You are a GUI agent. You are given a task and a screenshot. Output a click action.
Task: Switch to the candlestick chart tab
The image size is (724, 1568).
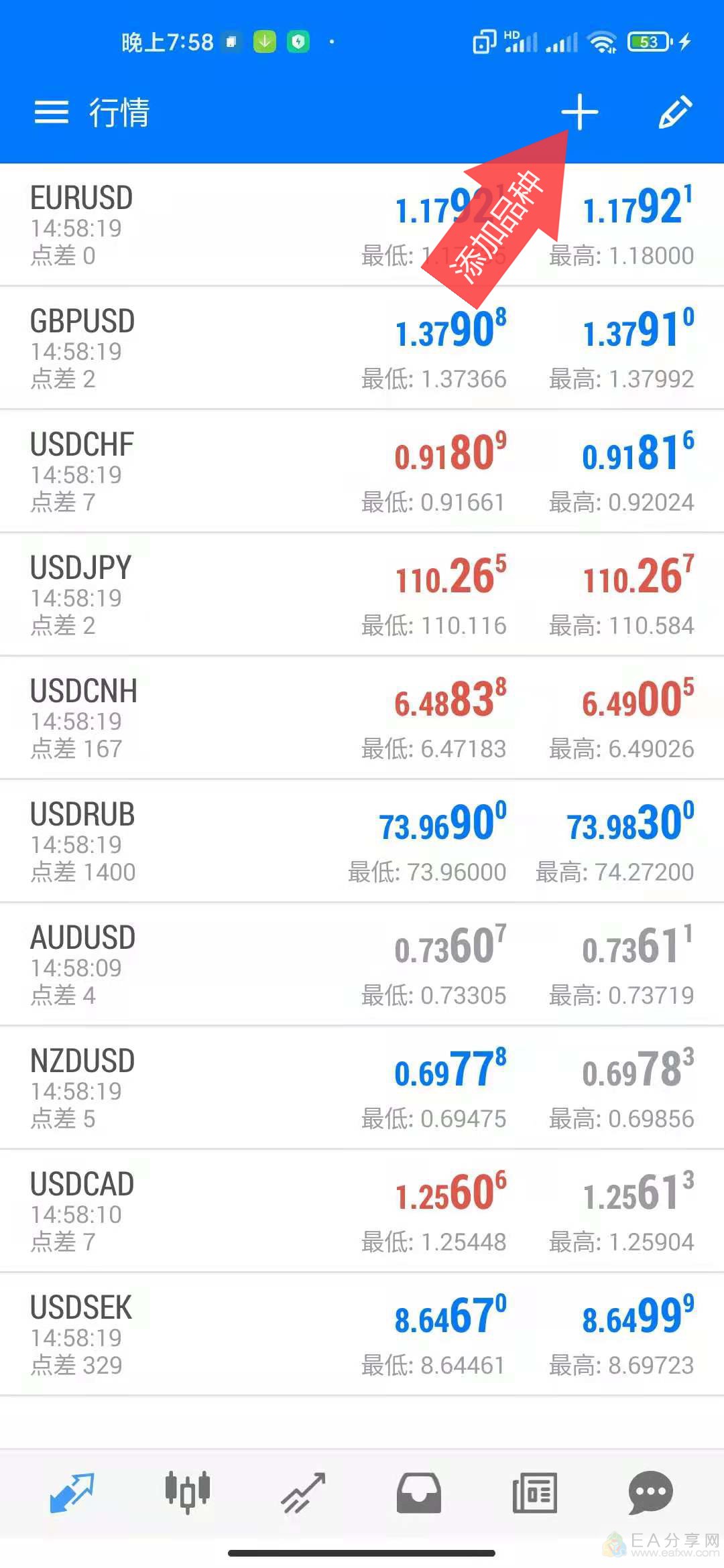[188, 1492]
